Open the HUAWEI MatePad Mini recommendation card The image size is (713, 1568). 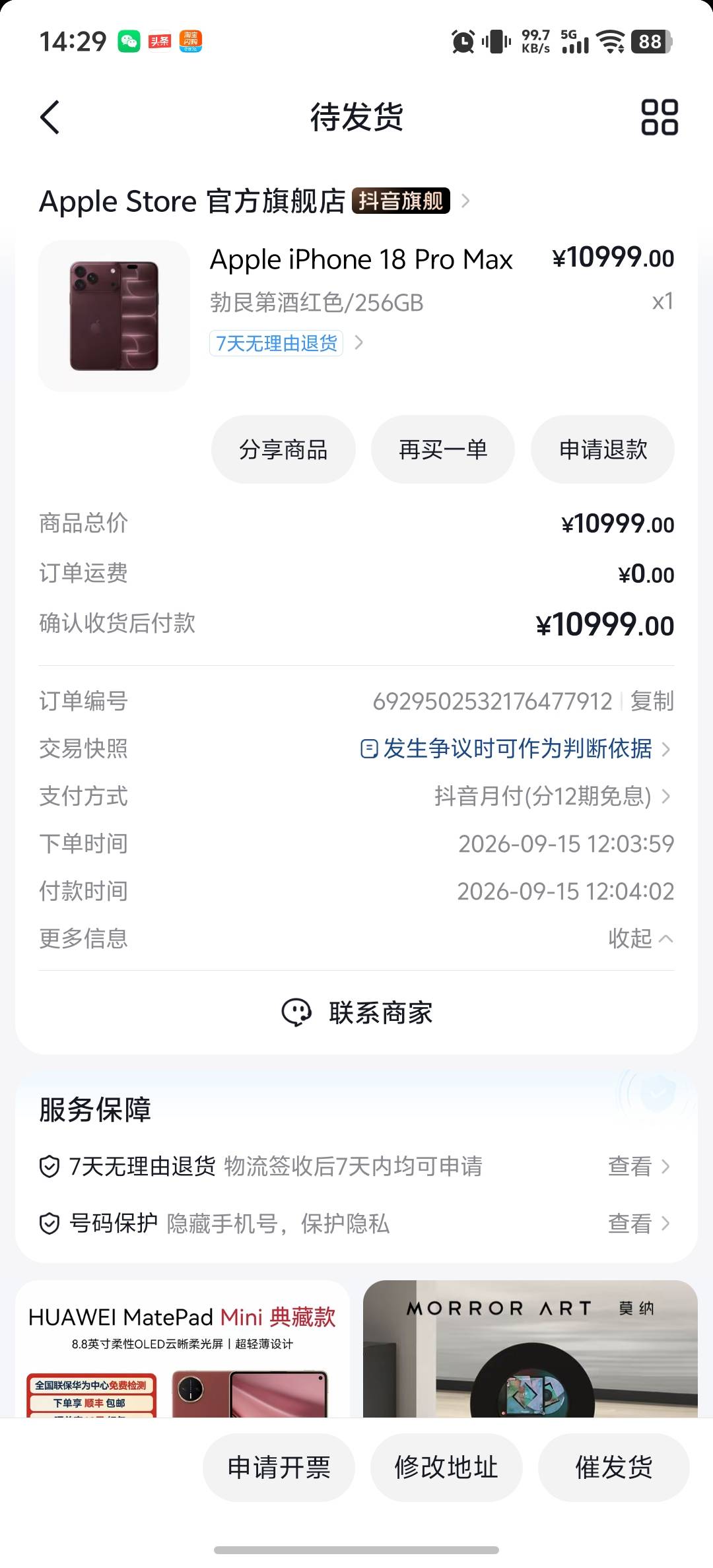coord(182,1349)
